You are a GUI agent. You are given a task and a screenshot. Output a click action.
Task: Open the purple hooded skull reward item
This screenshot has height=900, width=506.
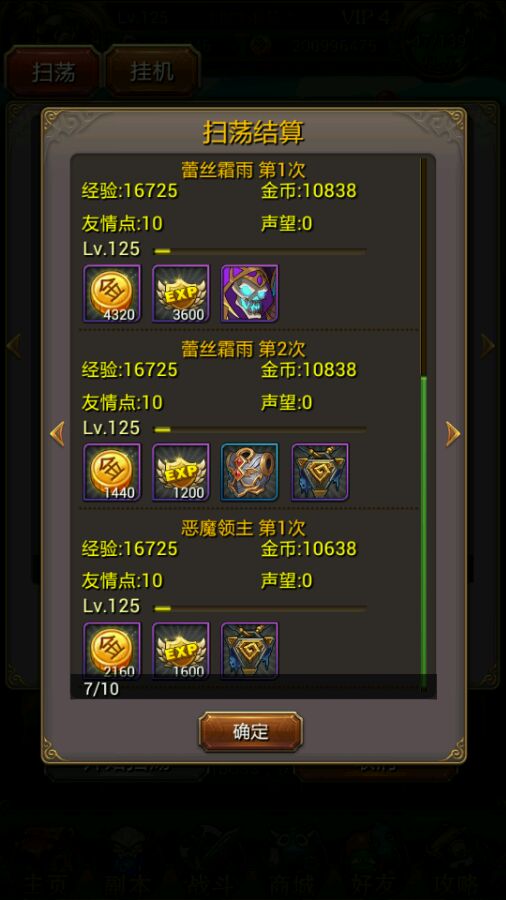(x=250, y=293)
